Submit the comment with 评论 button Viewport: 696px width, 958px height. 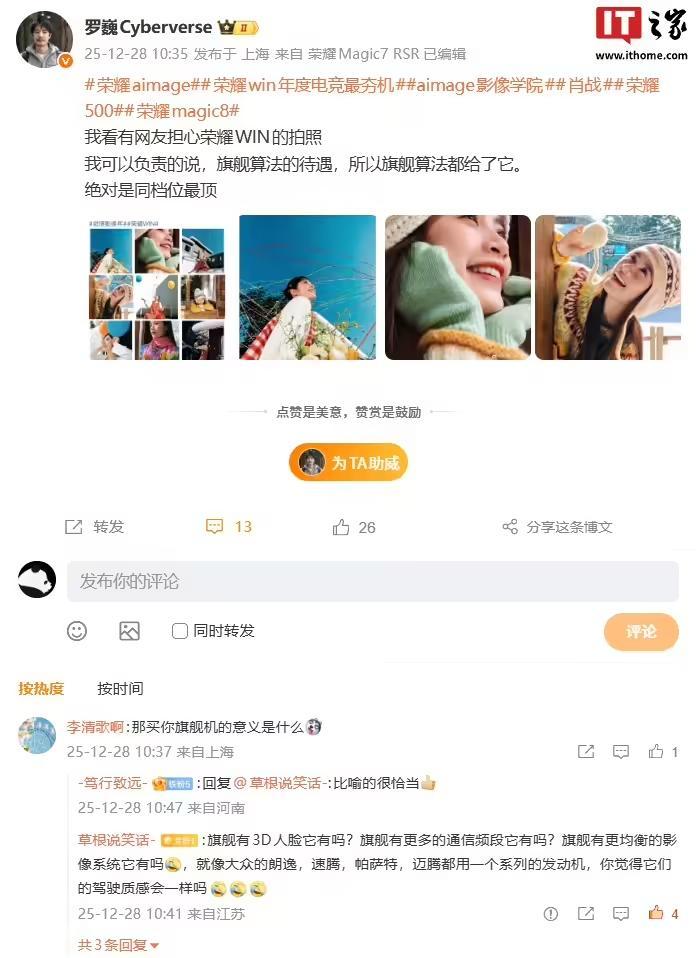tap(641, 631)
